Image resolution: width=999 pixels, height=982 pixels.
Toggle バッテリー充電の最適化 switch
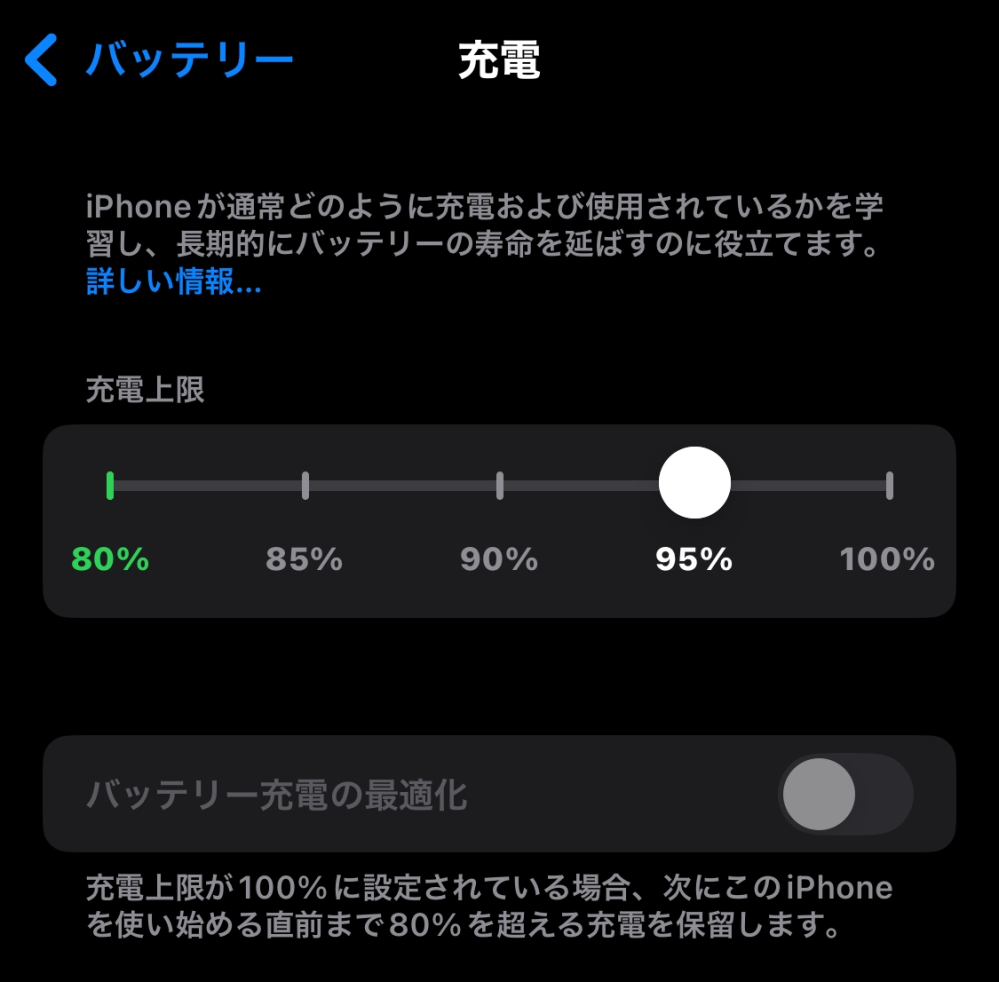click(x=845, y=795)
